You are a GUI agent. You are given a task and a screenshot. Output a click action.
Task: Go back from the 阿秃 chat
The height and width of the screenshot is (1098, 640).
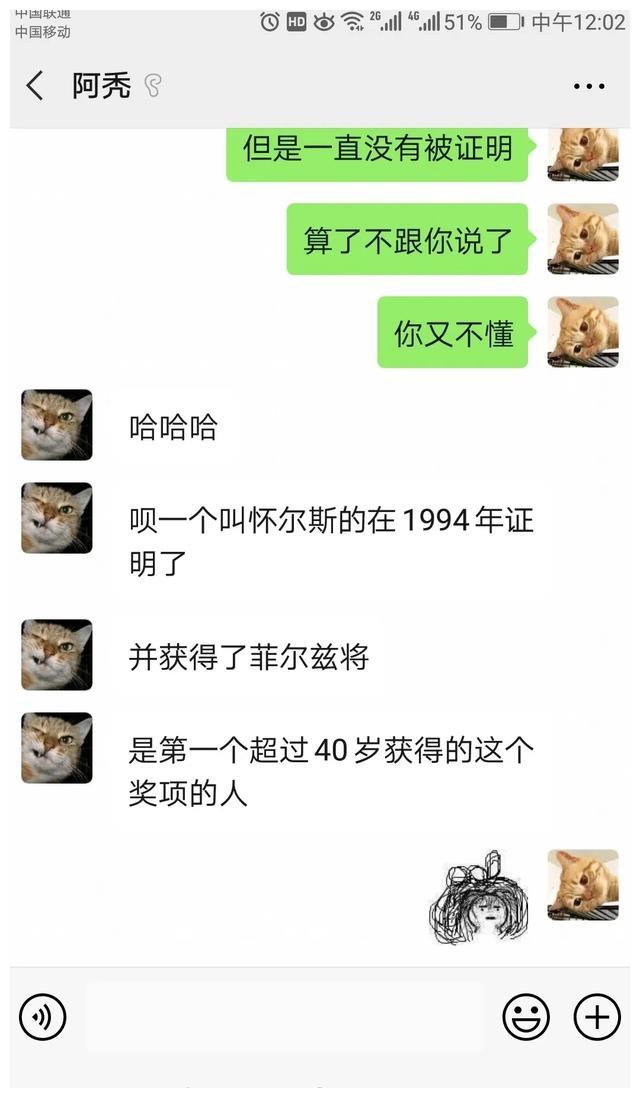tap(34, 86)
